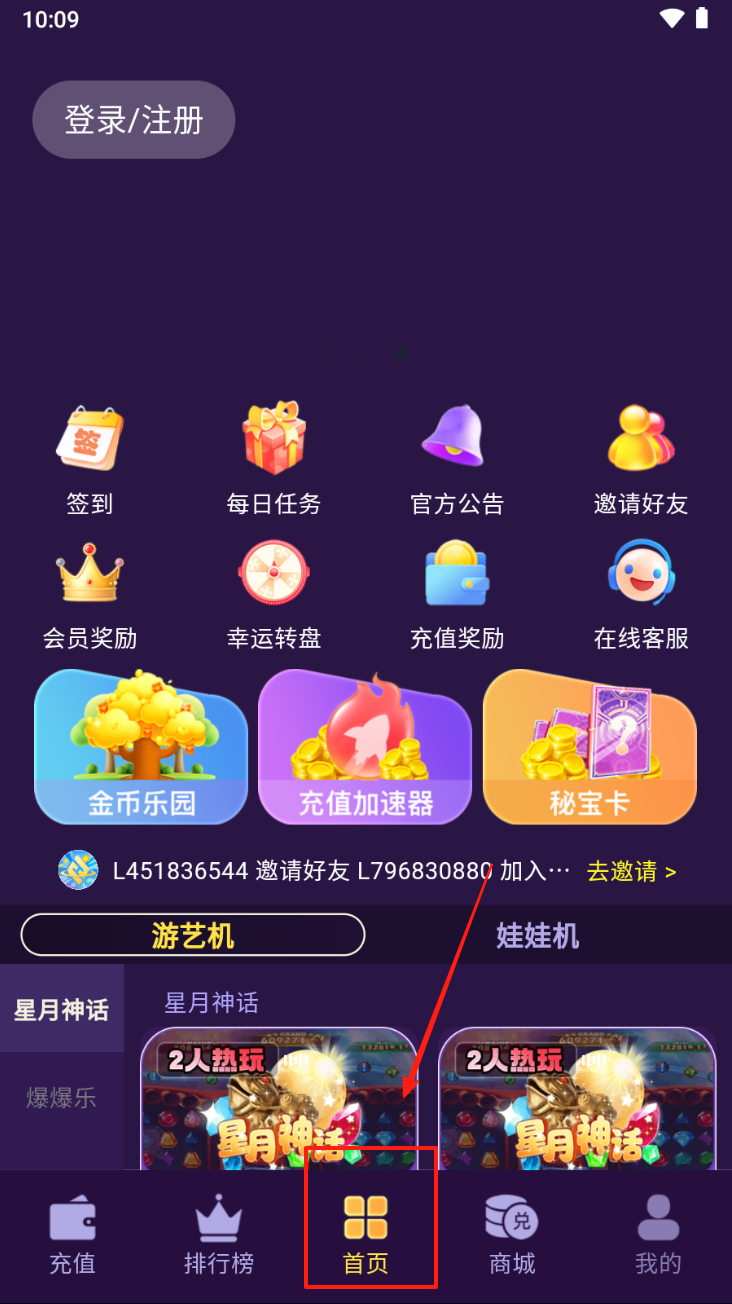This screenshot has width=732, height=1304.
Task: Open 充值奖励 recharge rewards
Action: coord(457,592)
